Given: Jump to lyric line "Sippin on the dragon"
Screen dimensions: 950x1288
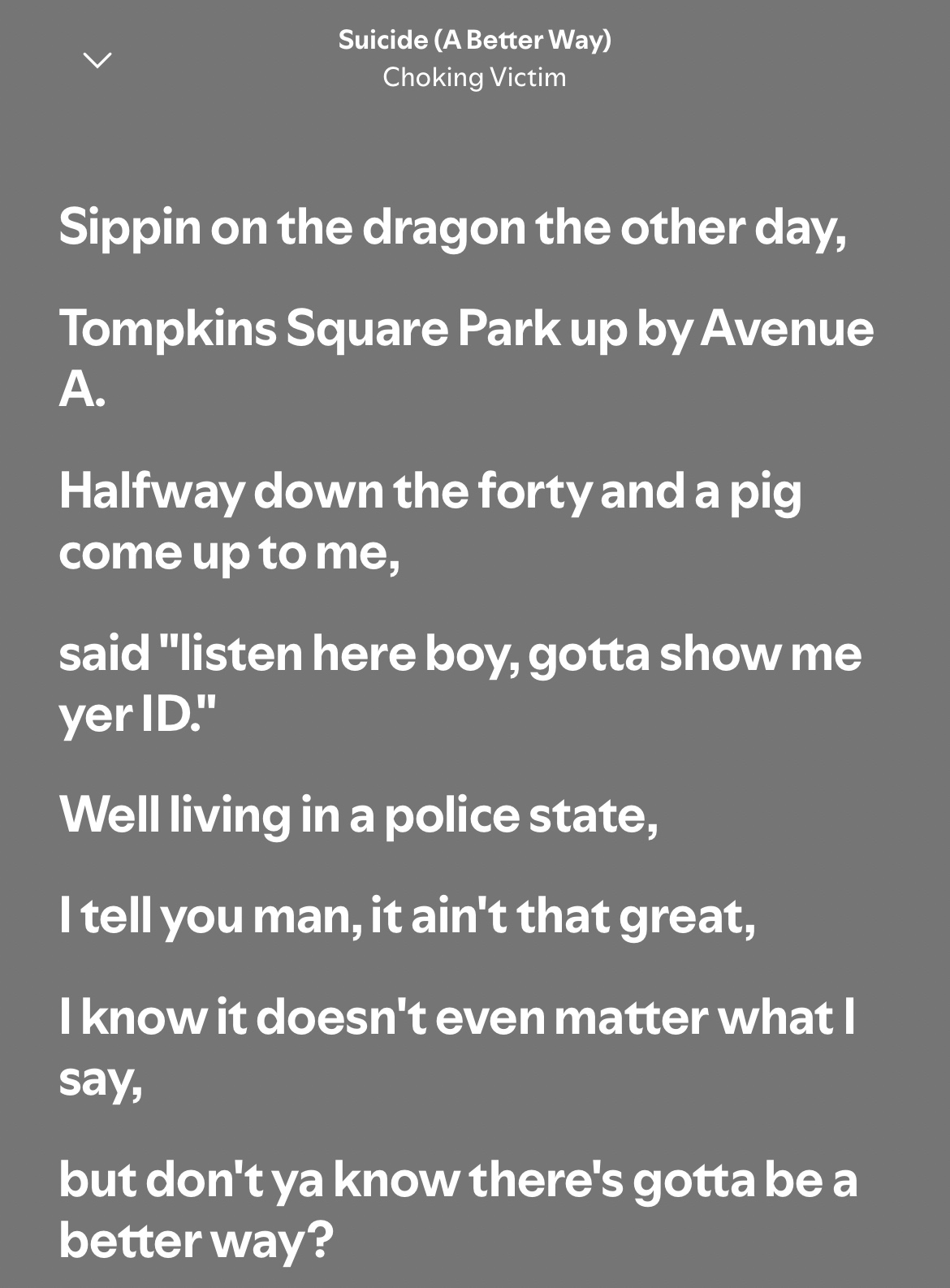Looking at the screenshot, I should (x=452, y=227).
